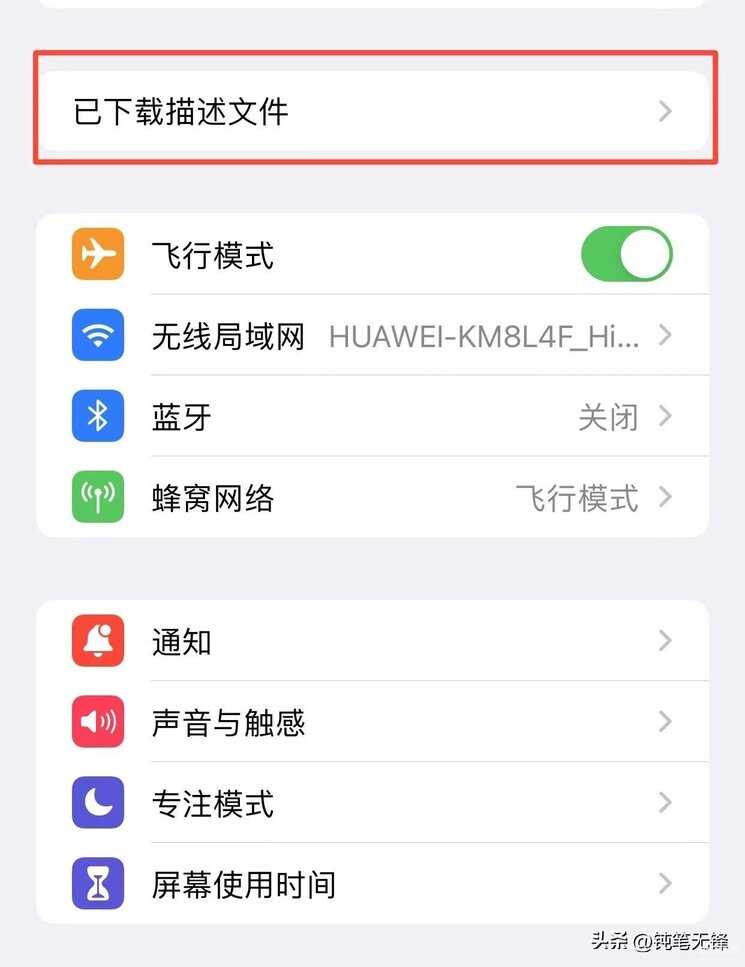745x967 pixels.
Task: Open 通知 settings
Action: (x=372, y=641)
